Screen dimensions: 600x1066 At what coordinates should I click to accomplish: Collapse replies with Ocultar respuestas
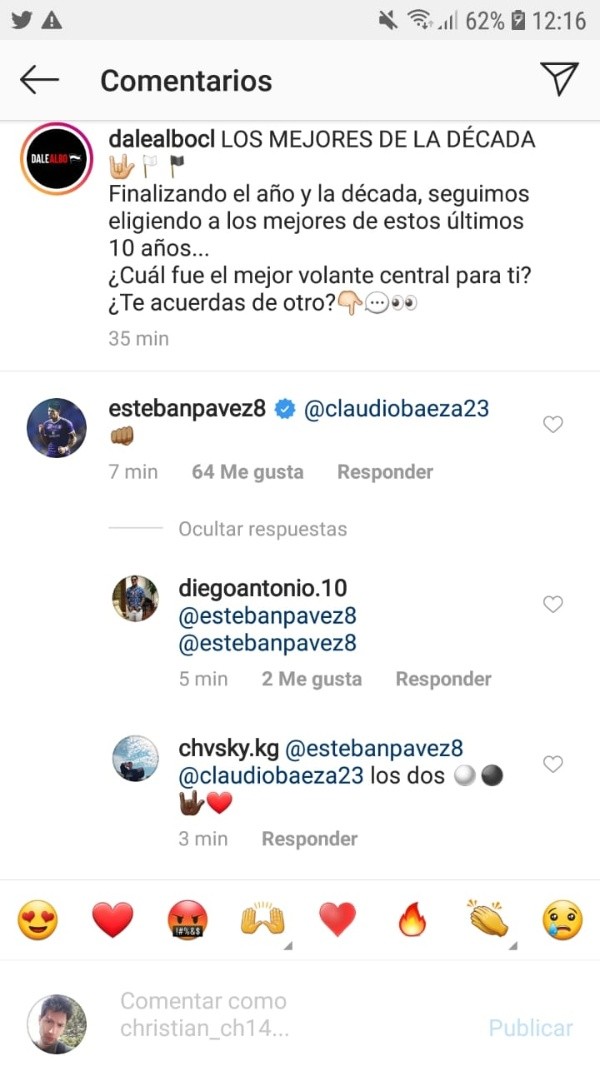[x=262, y=529]
